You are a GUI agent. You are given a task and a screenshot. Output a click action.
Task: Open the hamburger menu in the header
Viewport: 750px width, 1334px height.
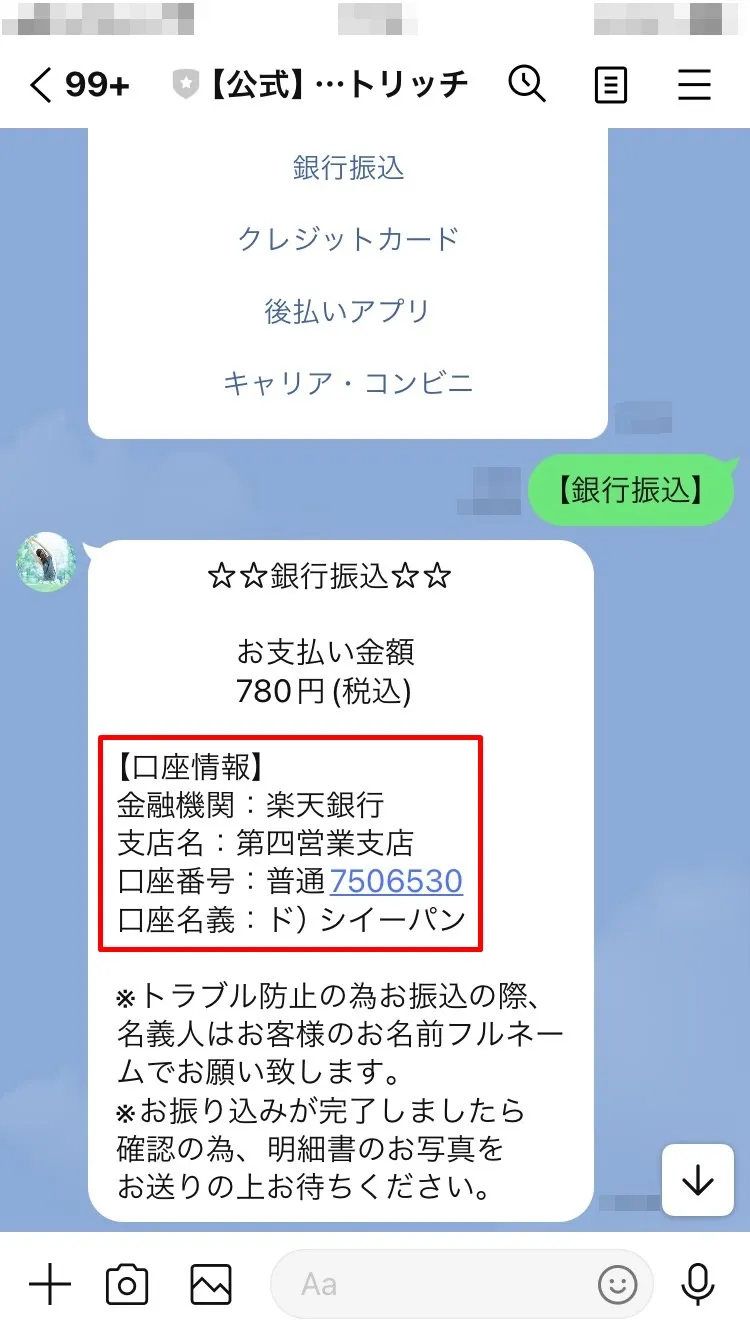pos(694,84)
